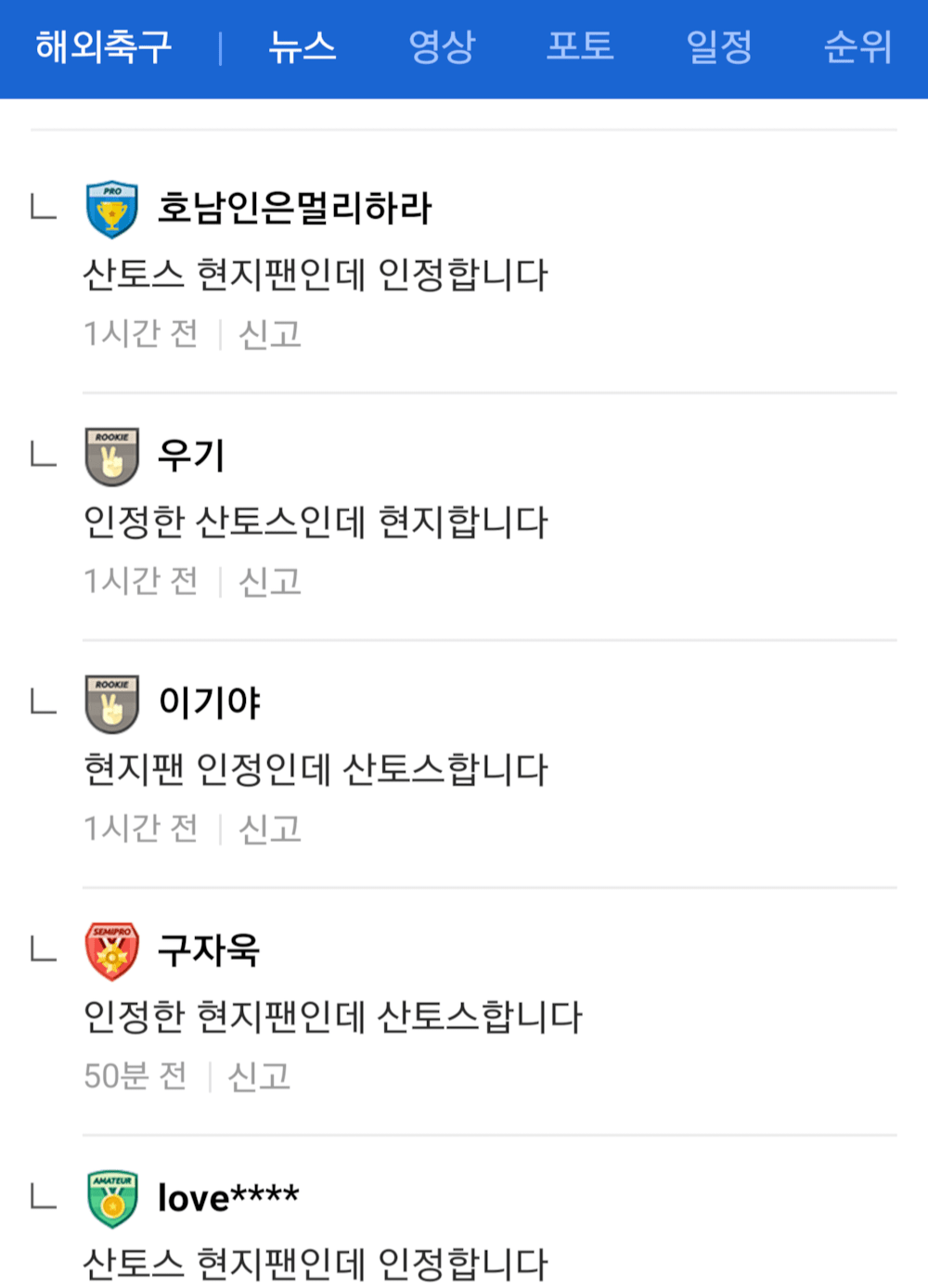Open the 포토 tab
This screenshot has width=928, height=1288.
(580, 46)
